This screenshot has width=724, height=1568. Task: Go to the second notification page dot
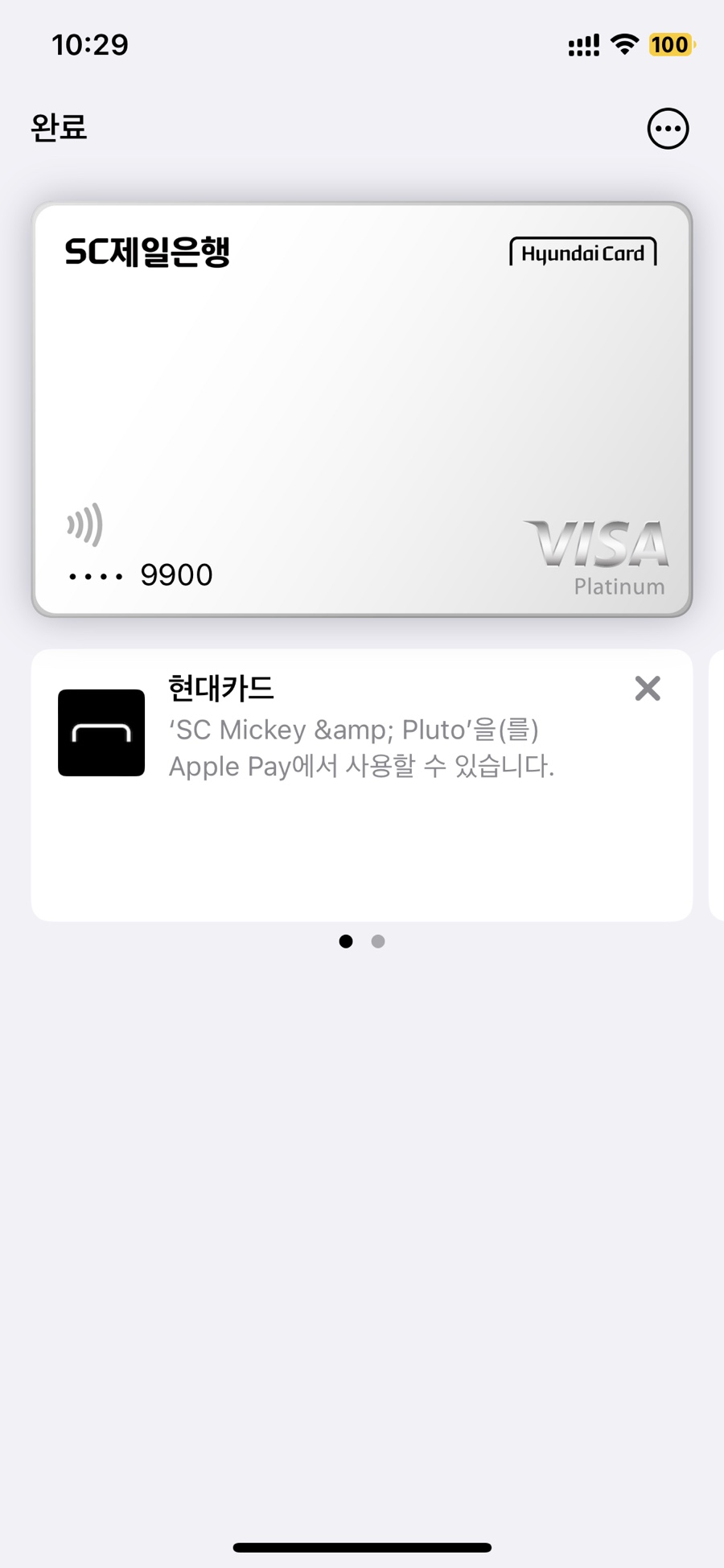(378, 941)
